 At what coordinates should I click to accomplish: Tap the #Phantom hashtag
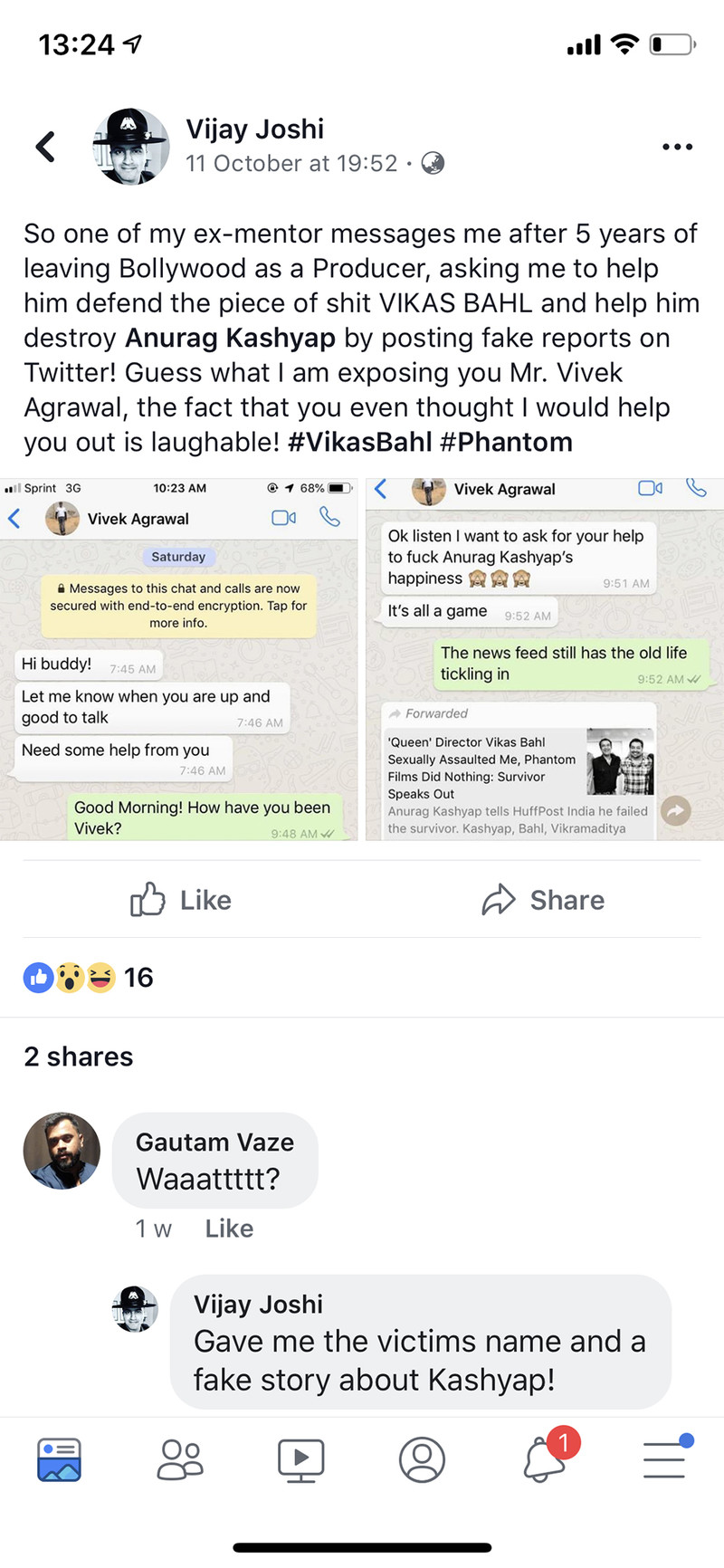click(506, 442)
